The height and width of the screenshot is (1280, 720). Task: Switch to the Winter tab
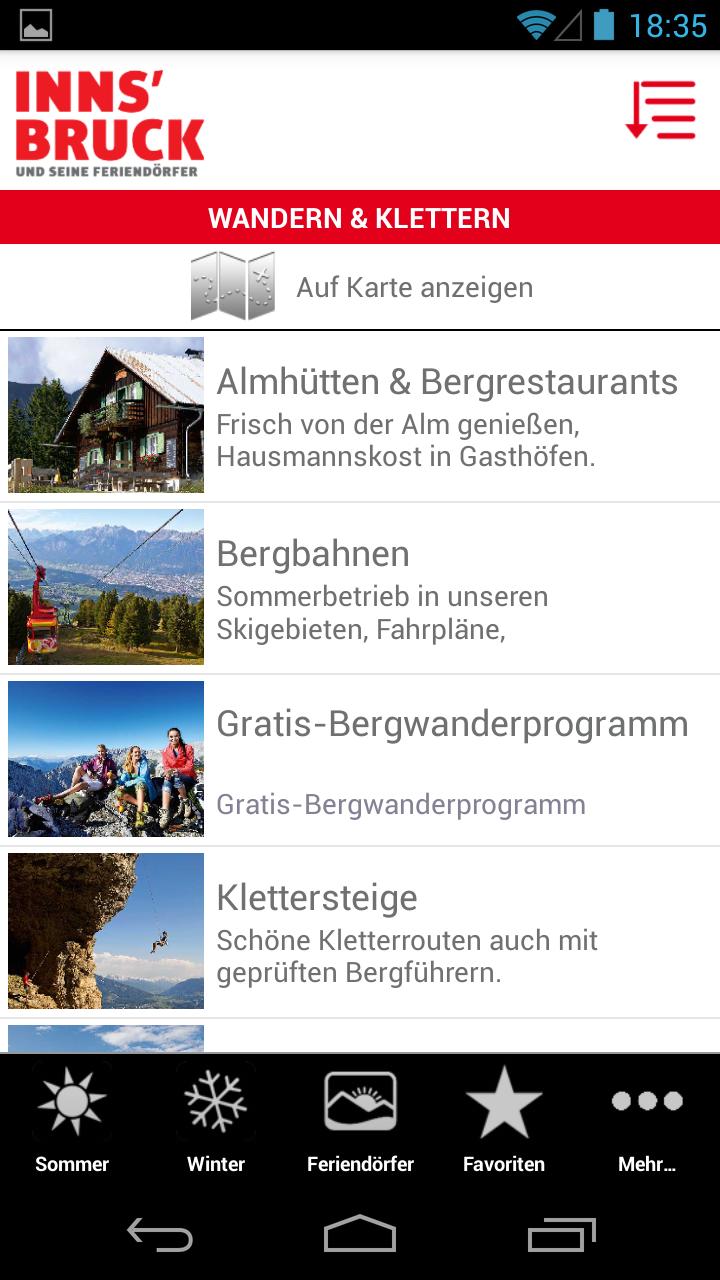pyautogui.click(x=215, y=1115)
